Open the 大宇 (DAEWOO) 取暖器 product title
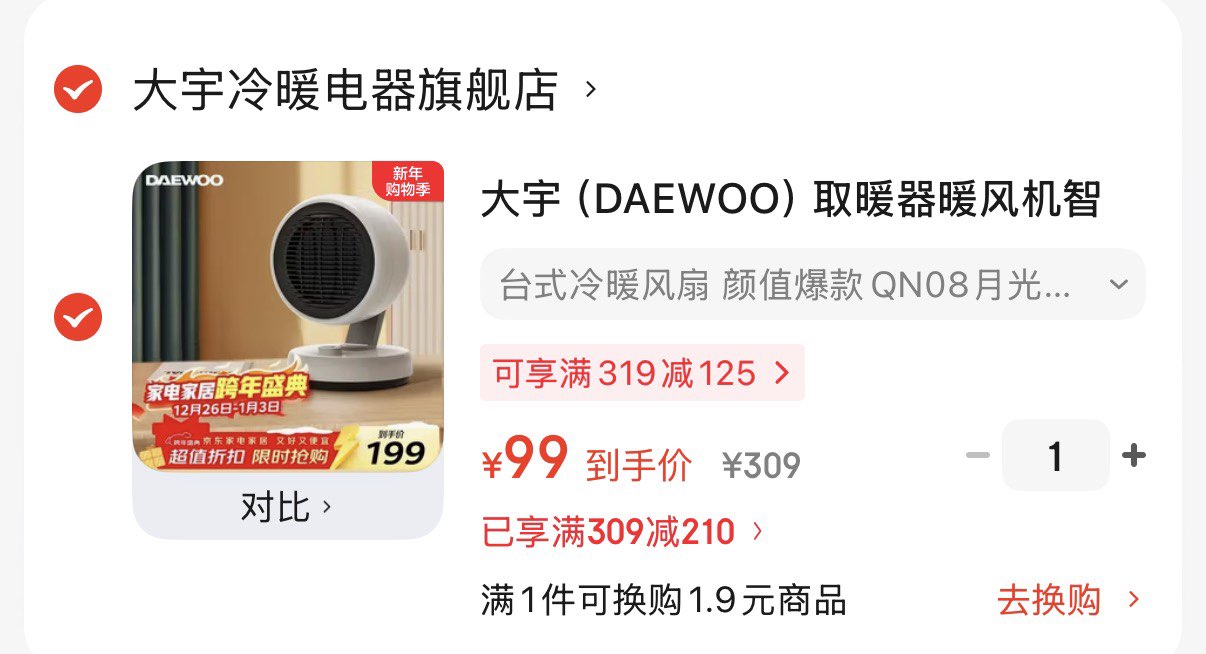The image size is (1206, 654). click(x=790, y=200)
